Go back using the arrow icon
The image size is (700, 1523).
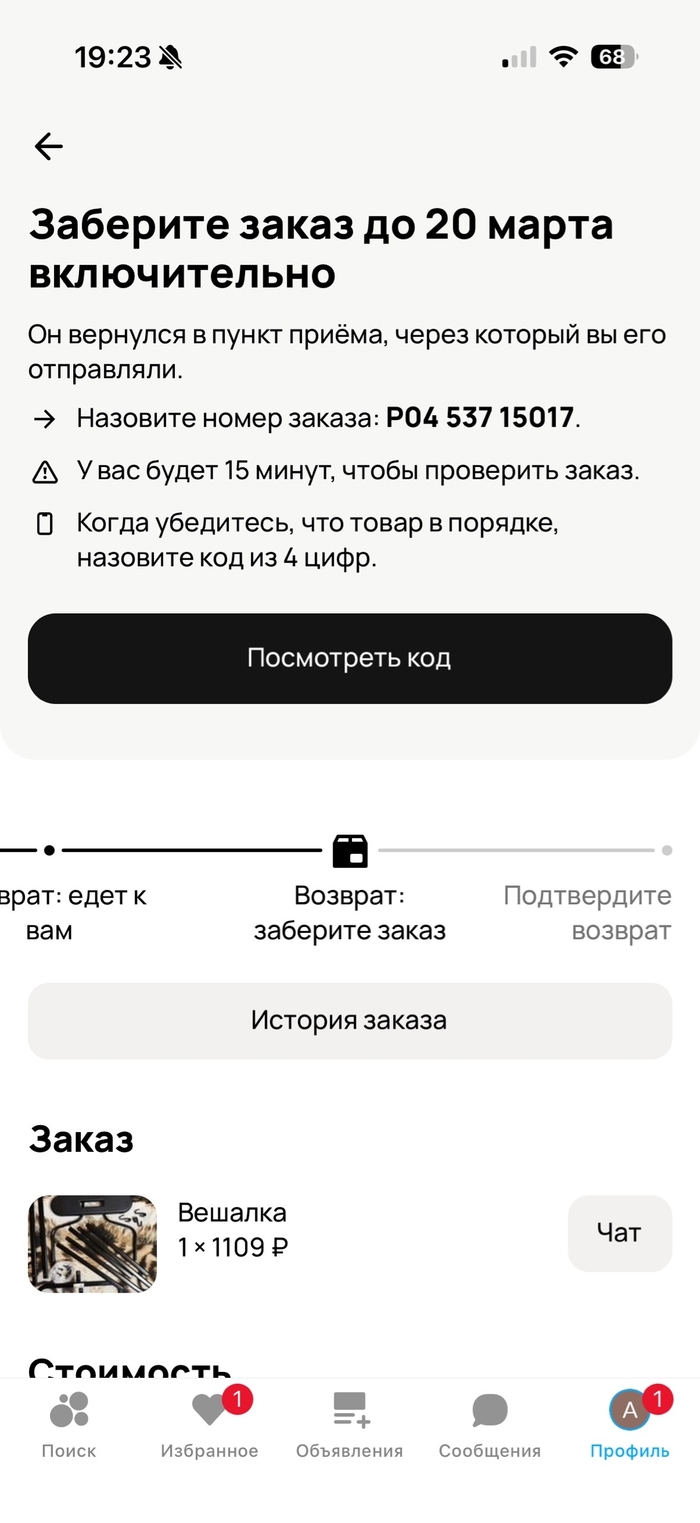tap(48, 147)
